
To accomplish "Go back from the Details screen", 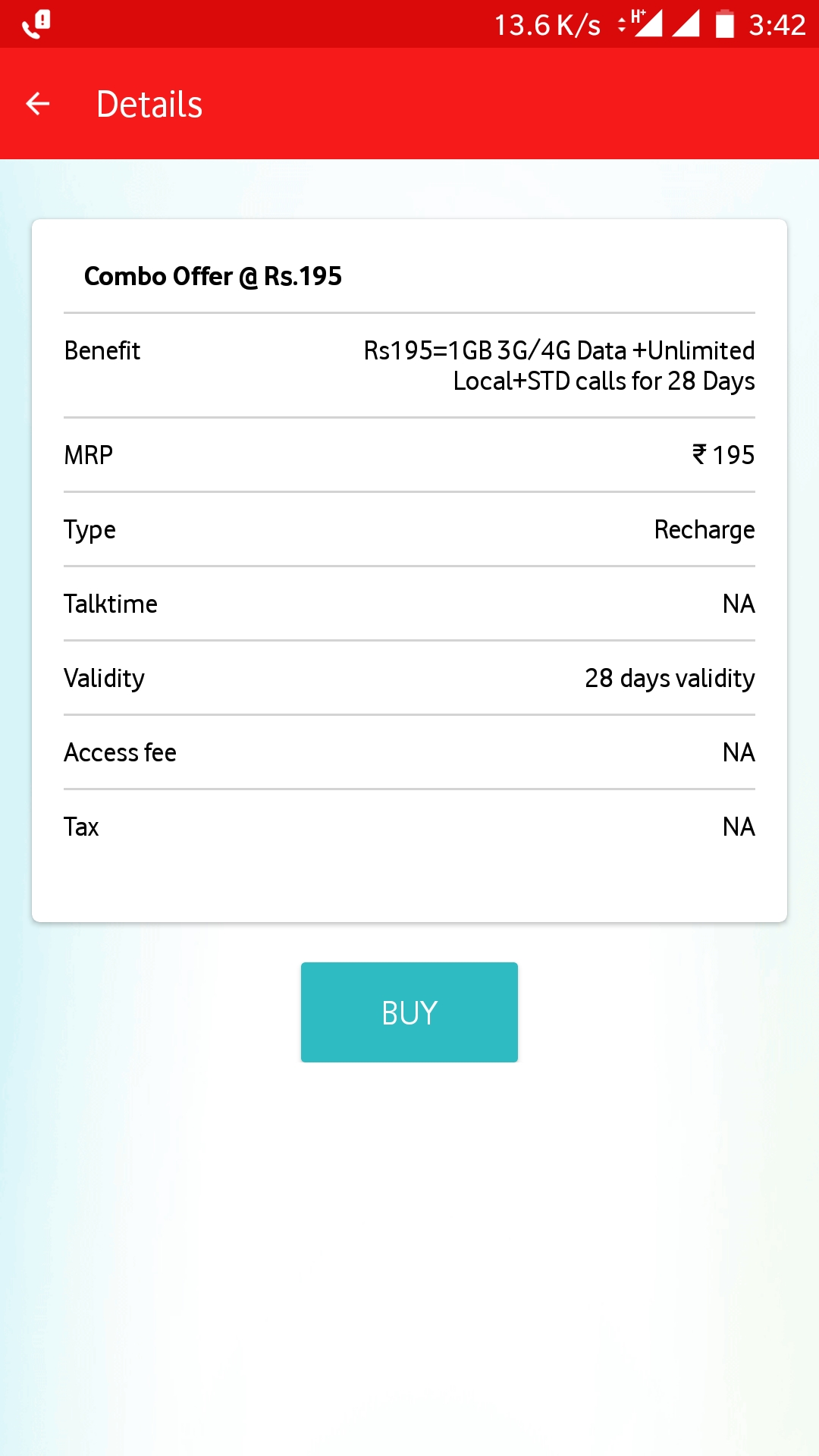I will pyautogui.click(x=38, y=104).
